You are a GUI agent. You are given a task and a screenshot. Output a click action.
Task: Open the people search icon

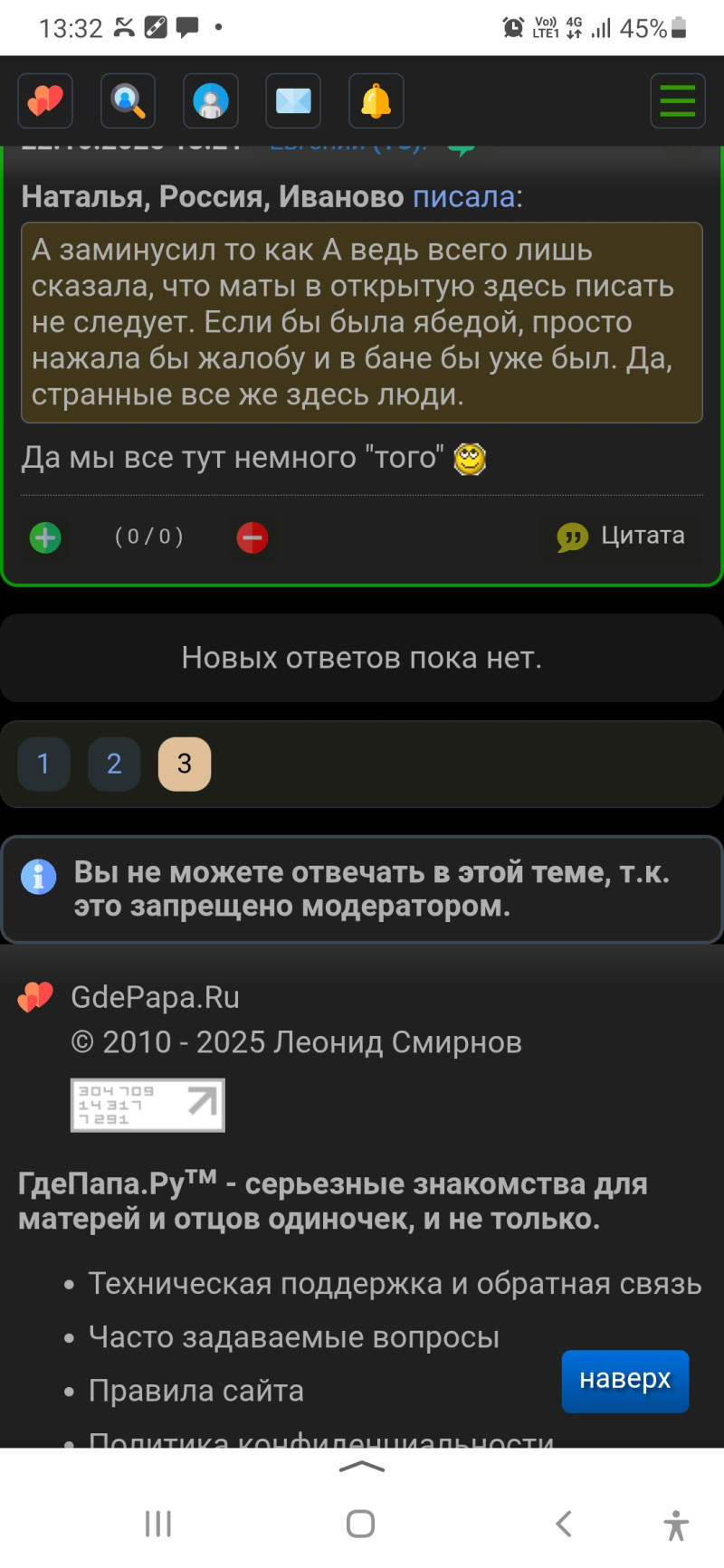pos(128,100)
